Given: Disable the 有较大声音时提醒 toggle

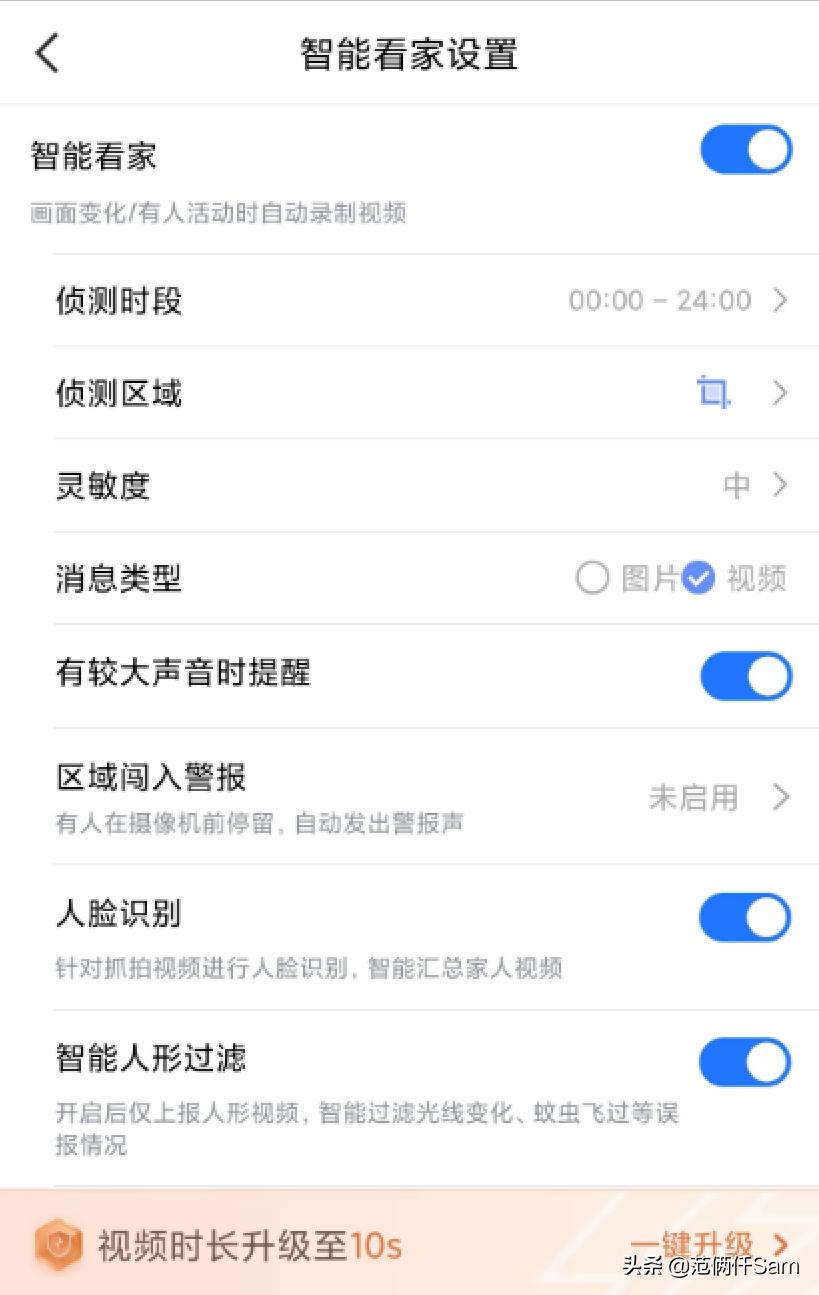Looking at the screenshot, I should (746, 676).
